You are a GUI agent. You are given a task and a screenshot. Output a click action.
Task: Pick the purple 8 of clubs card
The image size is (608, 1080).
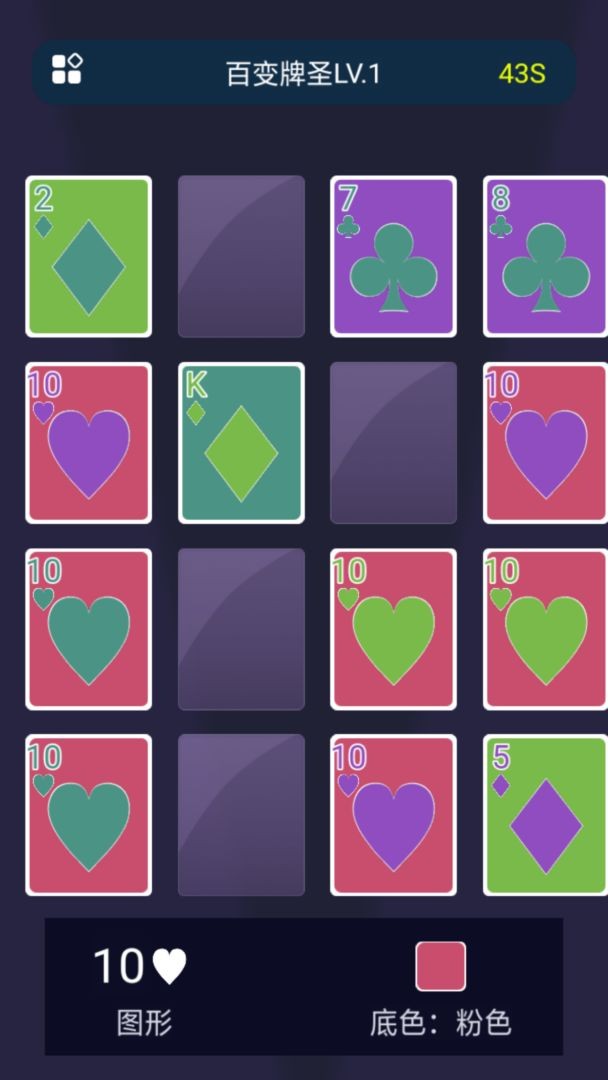545,257
